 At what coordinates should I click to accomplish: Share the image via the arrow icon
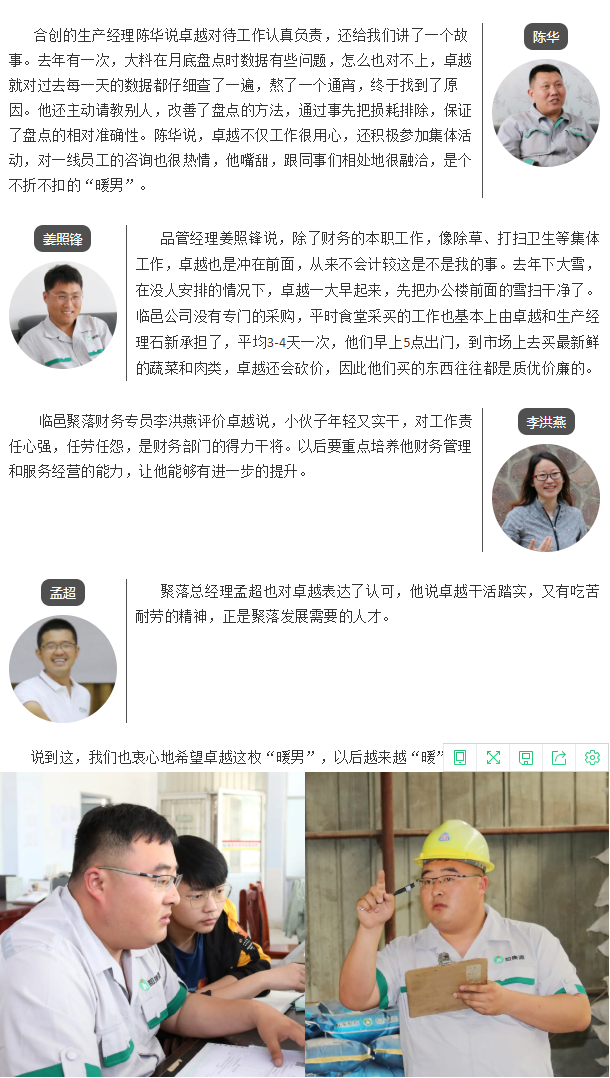point(559,757)
